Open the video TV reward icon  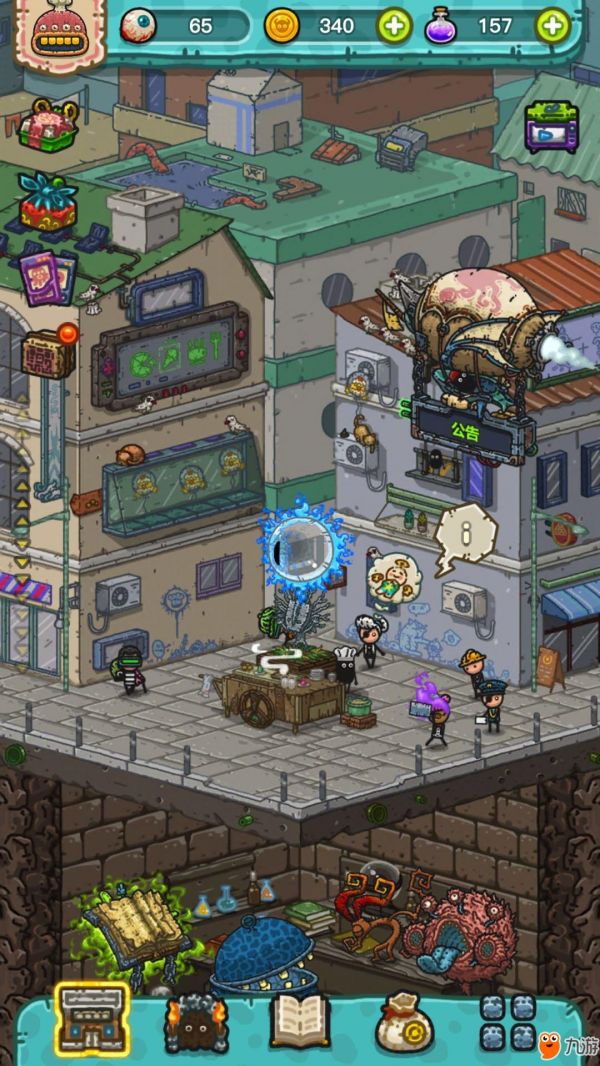pyautogui.click(x=551, y=127)
